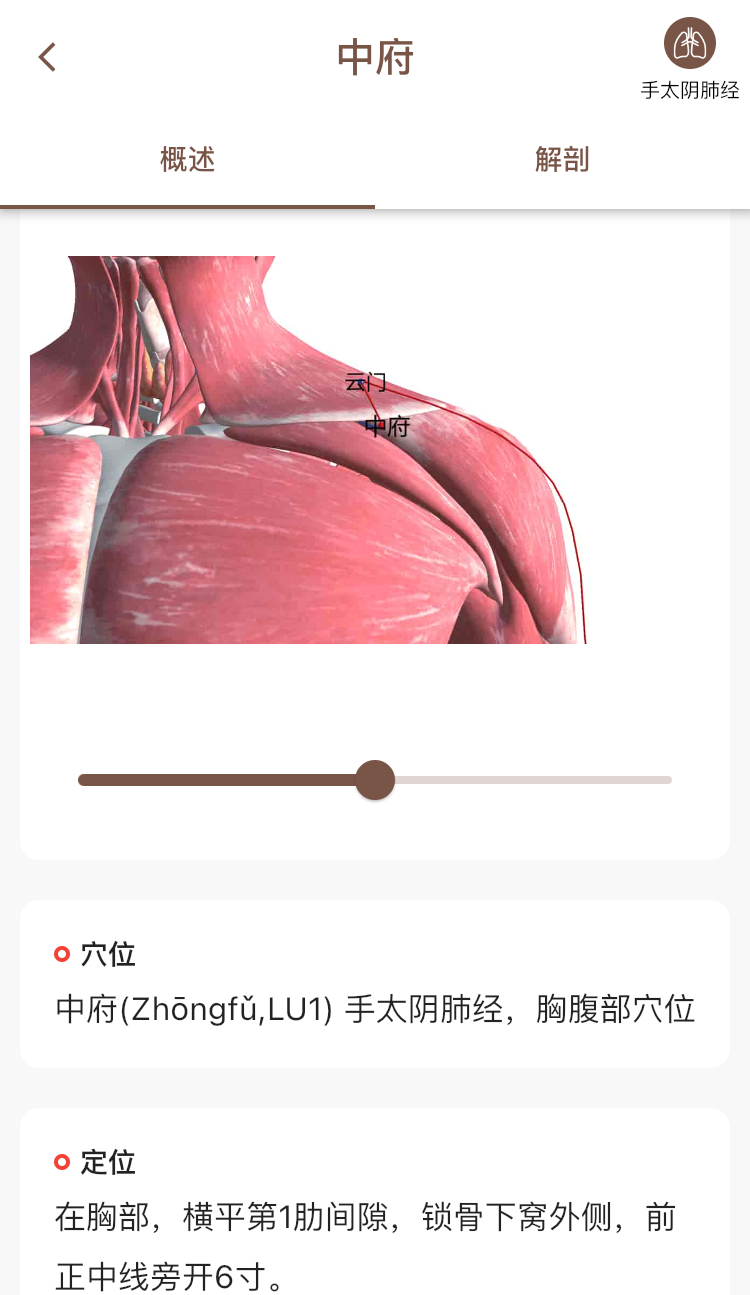Viewport: 750px width, 1295px height.
Task: Open the 手太阴肺经 meridian label
Action: pyautogui.click(x=690, y=90)
